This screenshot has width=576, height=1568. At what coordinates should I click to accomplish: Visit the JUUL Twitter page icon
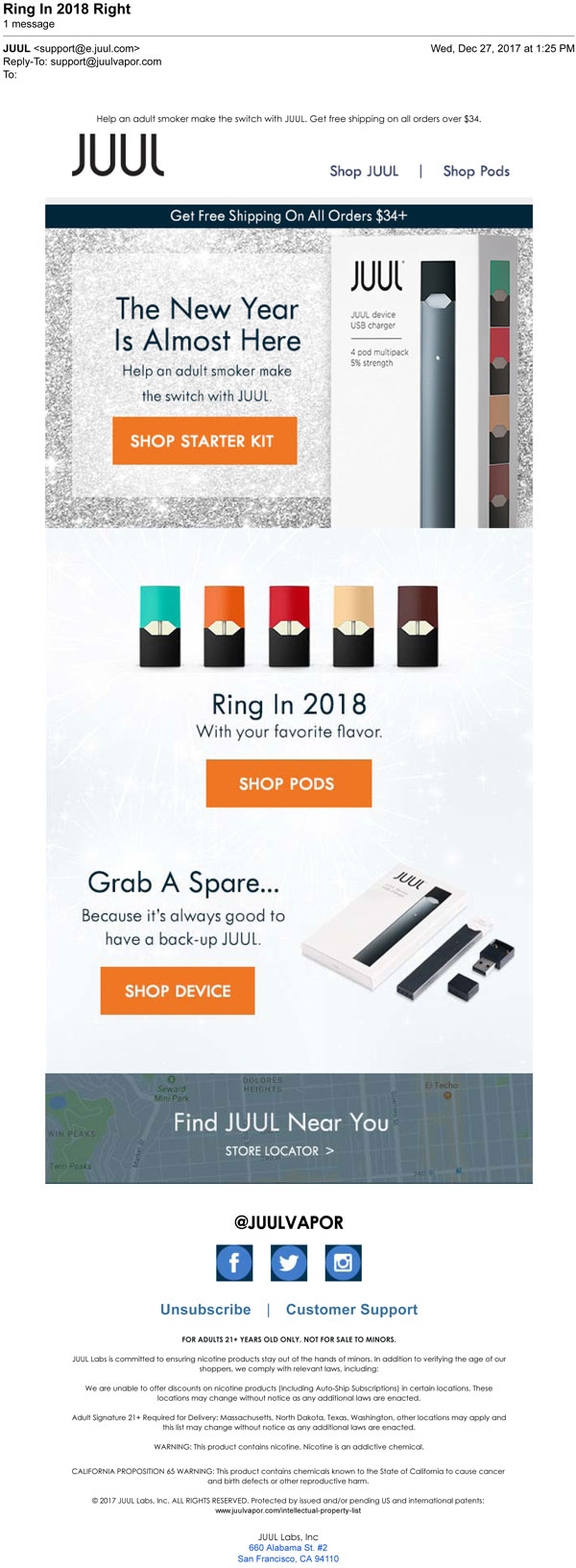click(x=288, y=1263)
